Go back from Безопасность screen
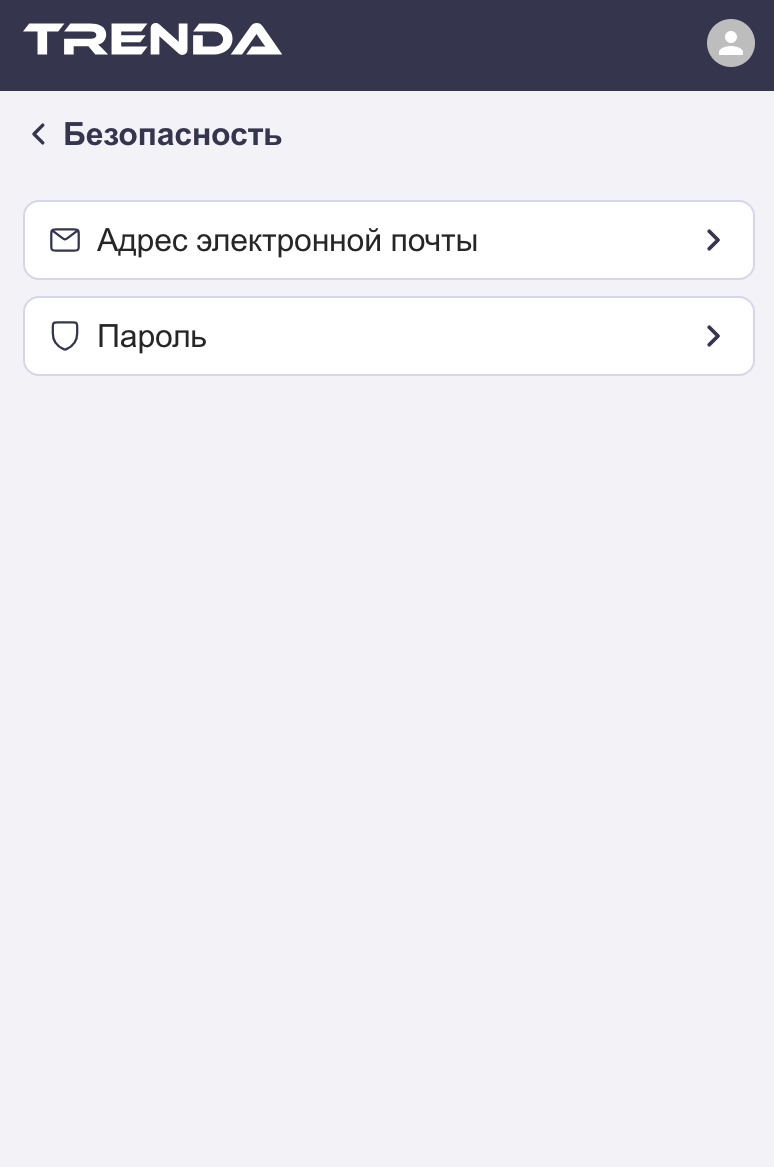Viewport: 774px width, 1167px height. point(39,134)
